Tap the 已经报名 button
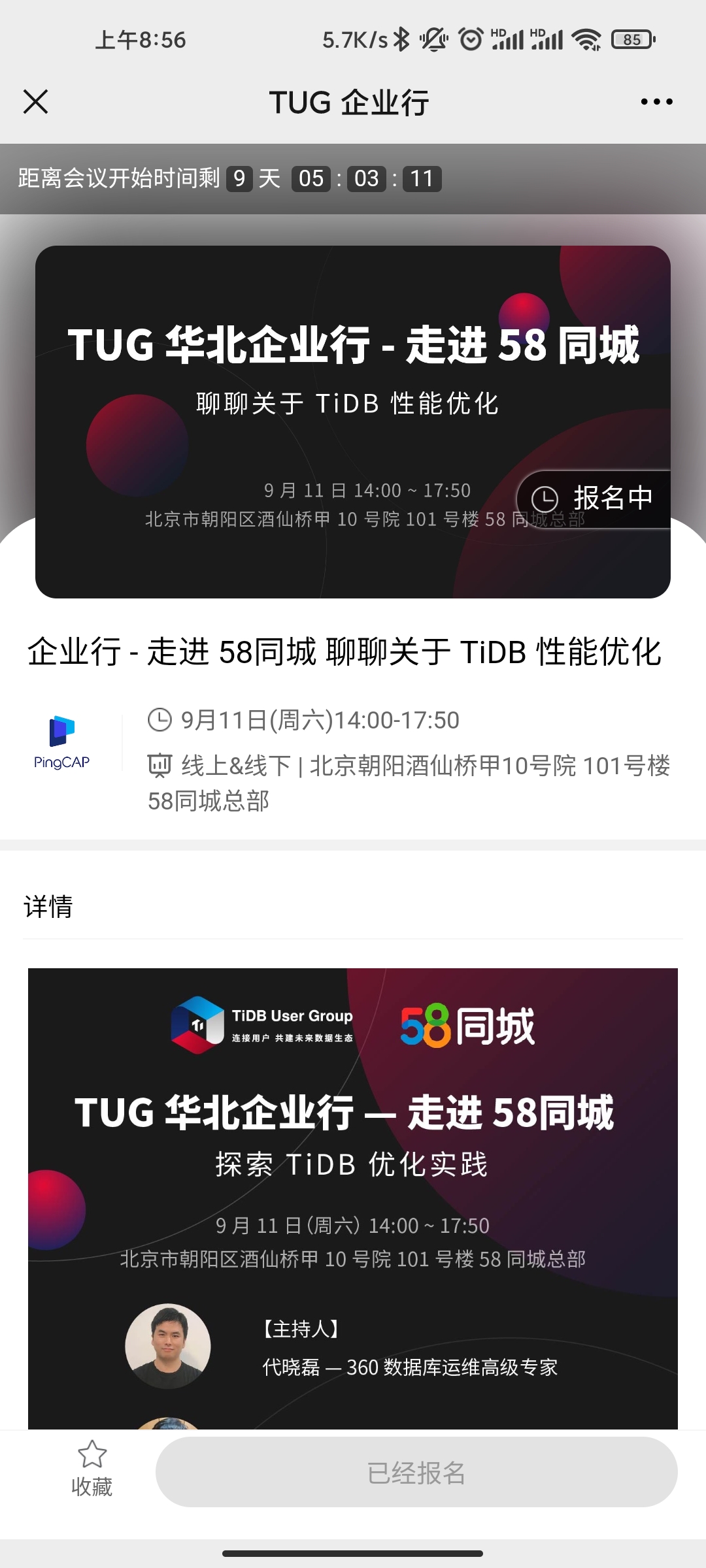 point(416,1473)
